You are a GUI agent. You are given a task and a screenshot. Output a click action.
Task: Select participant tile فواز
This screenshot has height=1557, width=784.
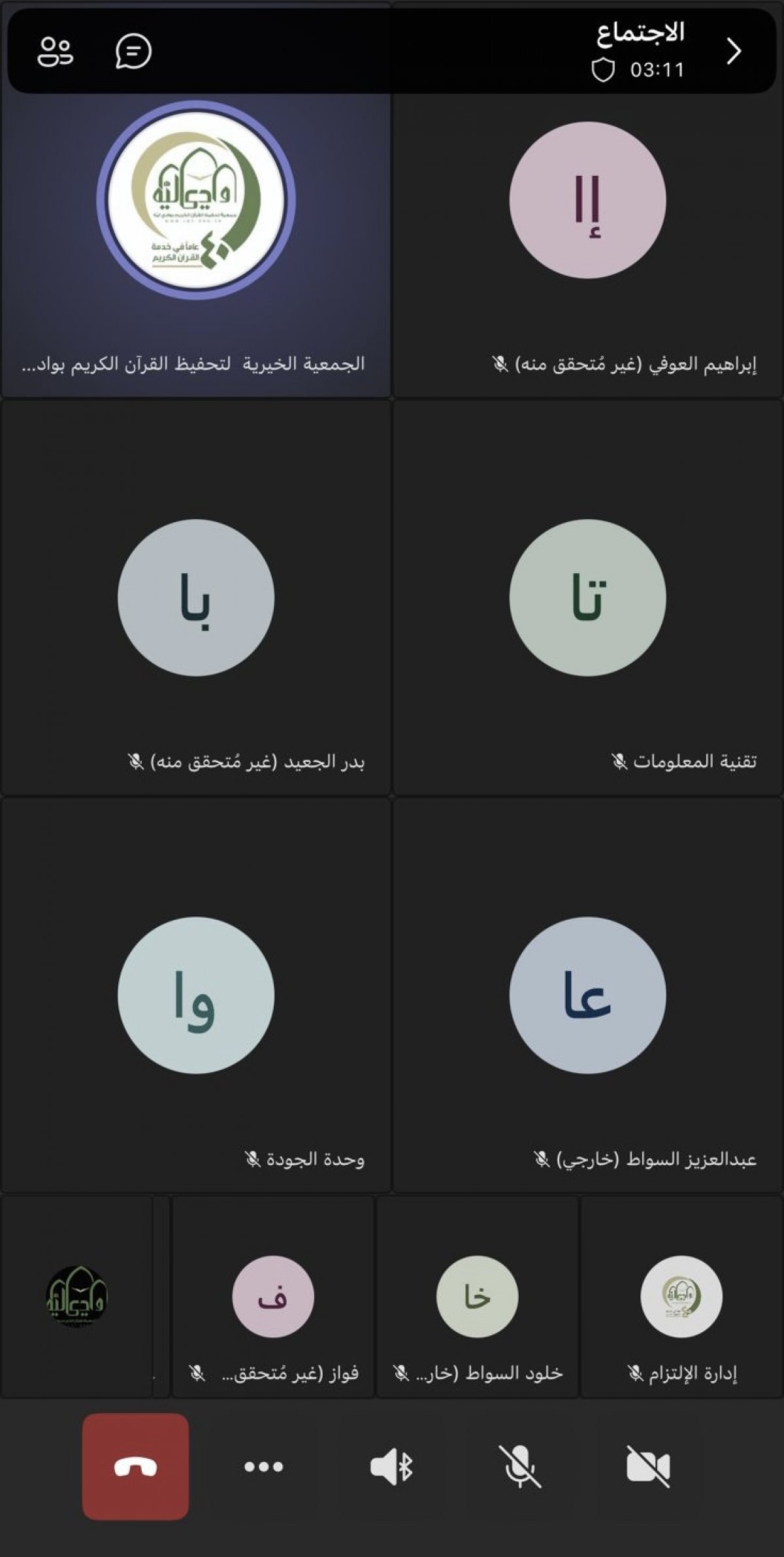coord(273,1297)
